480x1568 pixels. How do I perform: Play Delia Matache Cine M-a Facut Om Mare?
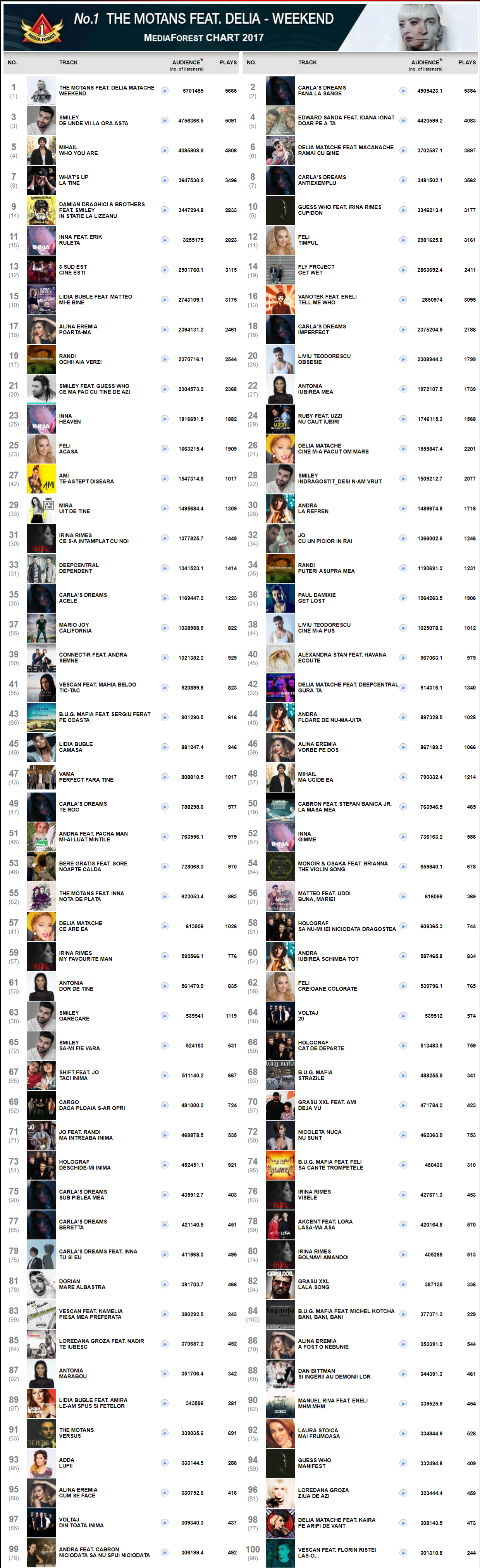[x=403, y=449]
